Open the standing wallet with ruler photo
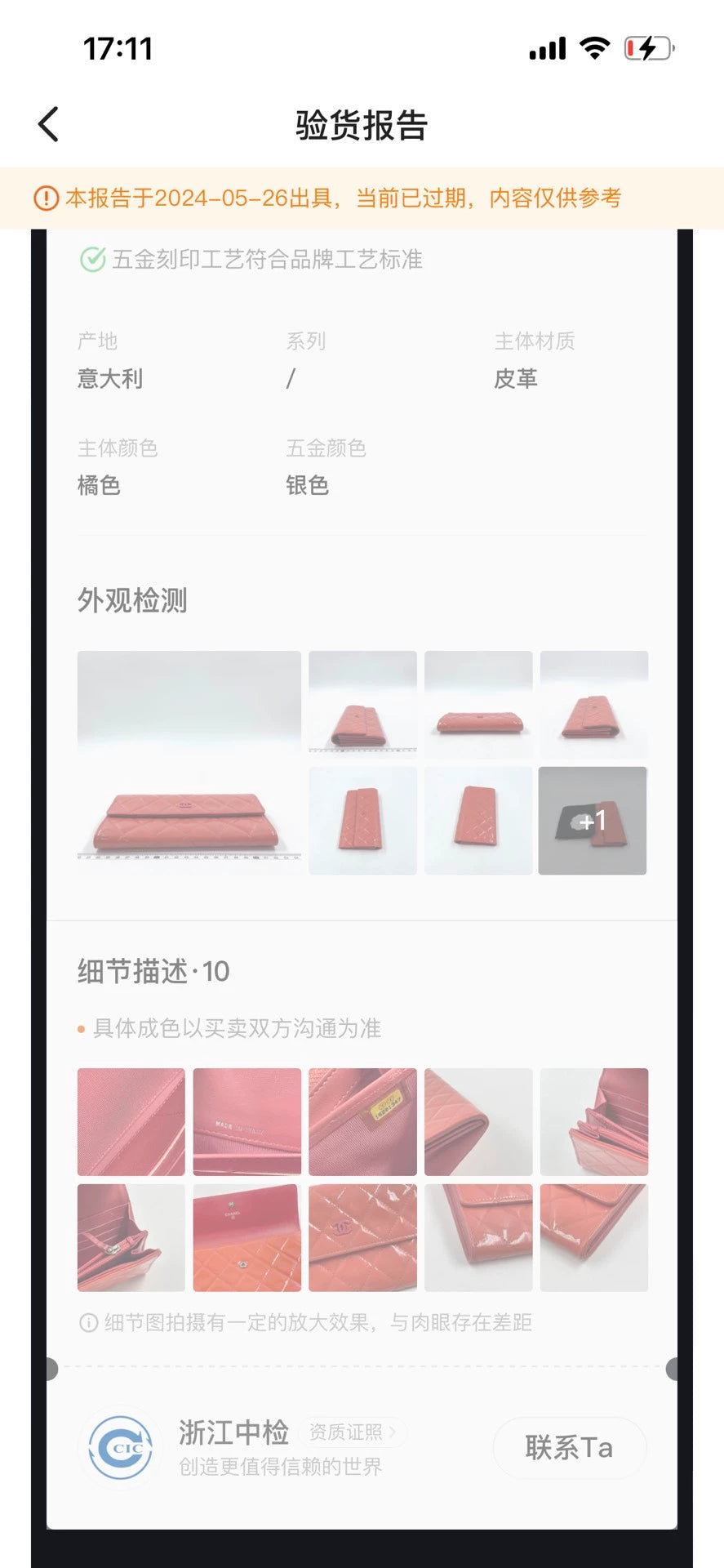The height and width of the screenshot is (1568, 724). [362, 705]
